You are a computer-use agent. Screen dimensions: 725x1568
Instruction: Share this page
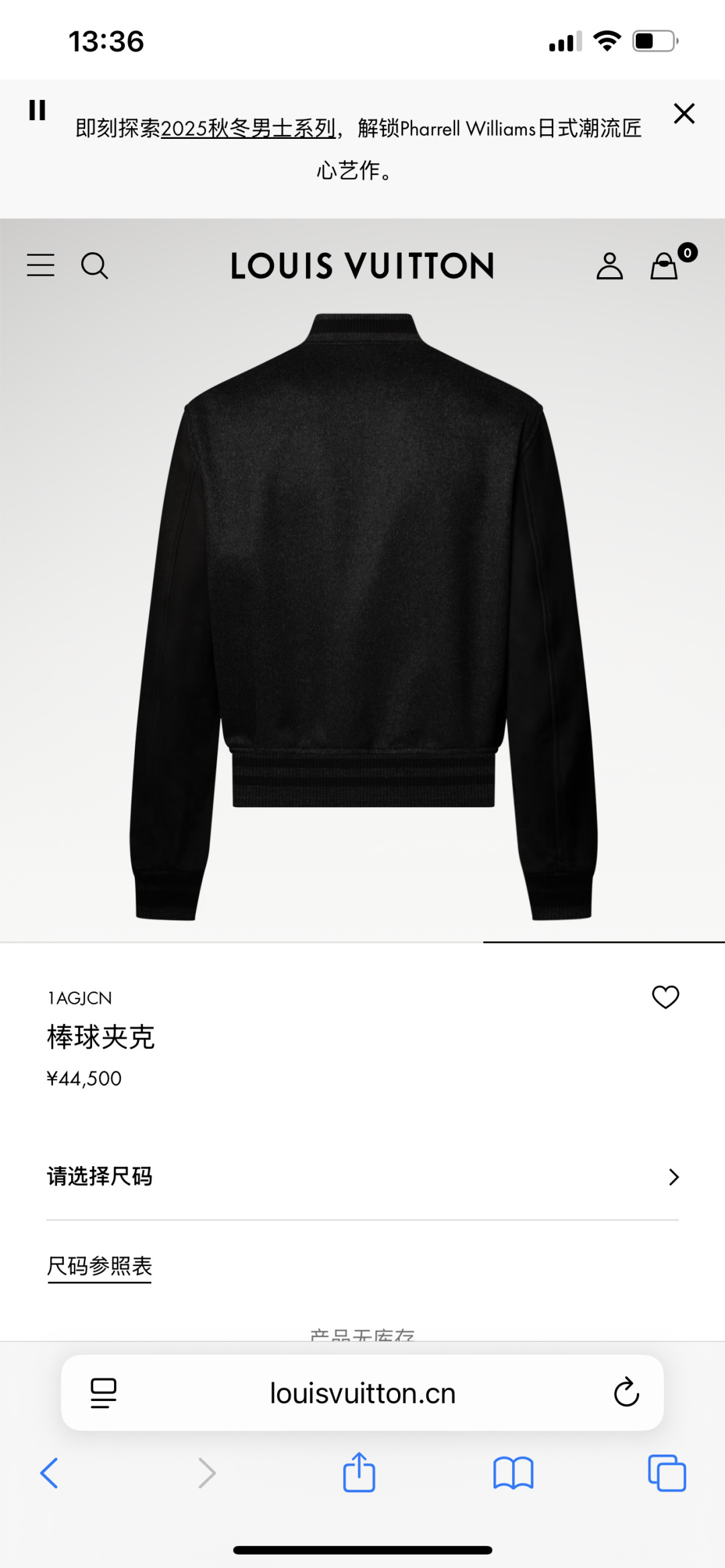(x=359, y=1473)
